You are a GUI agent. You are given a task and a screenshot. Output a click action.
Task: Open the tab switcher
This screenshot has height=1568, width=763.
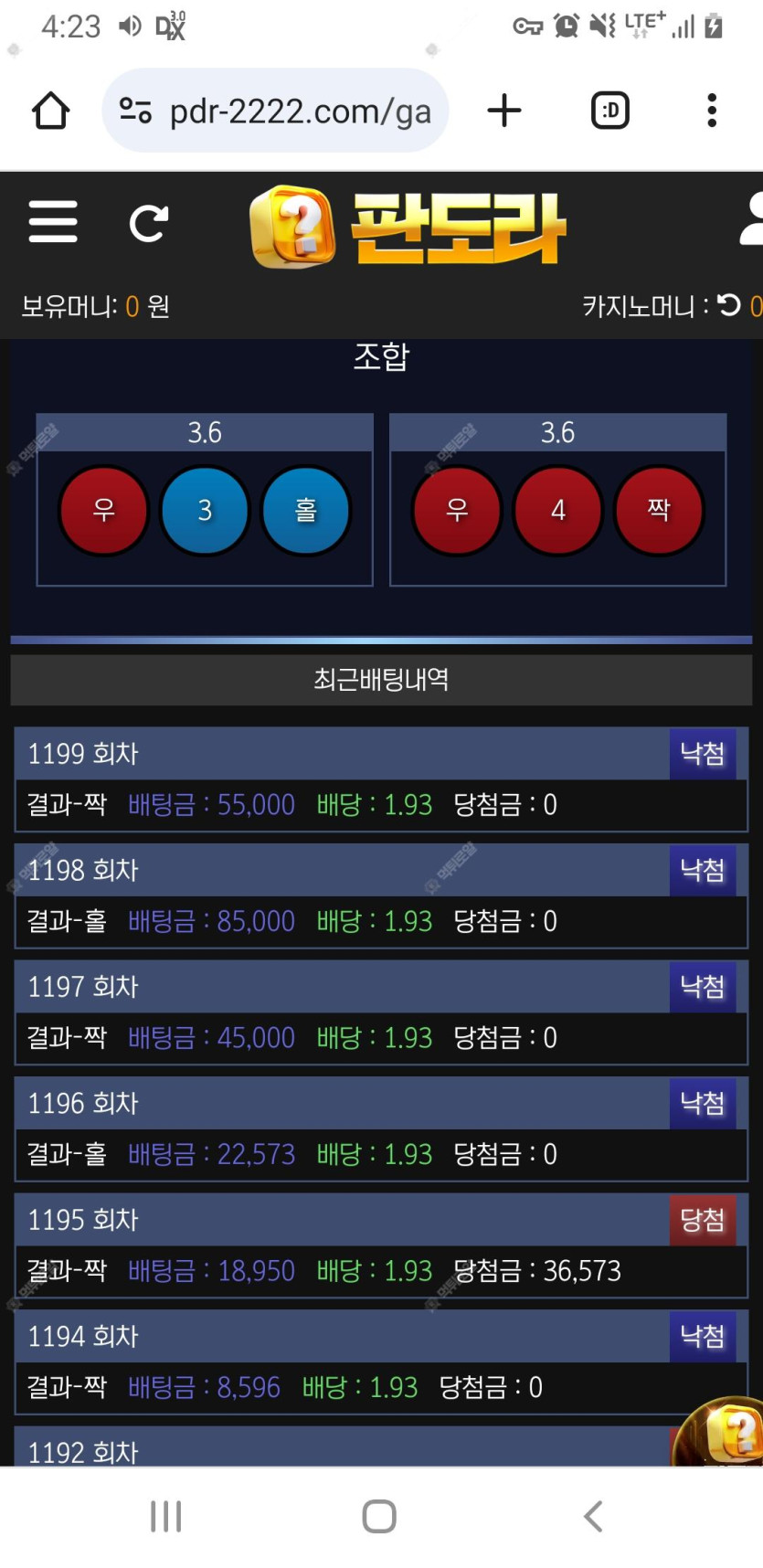pyautogui.click(x=609, y=111)
